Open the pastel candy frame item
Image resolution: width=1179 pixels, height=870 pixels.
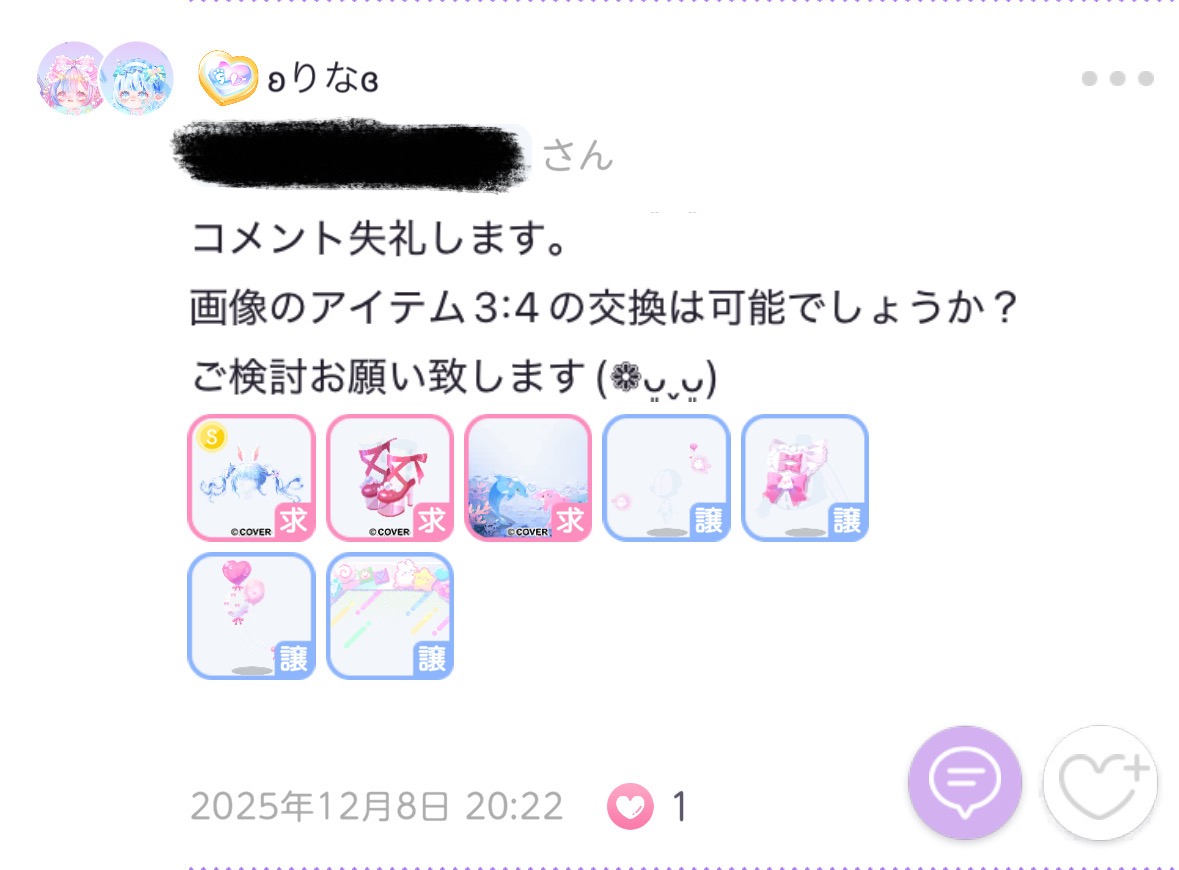pyautogui.click(x=390, y=616)
